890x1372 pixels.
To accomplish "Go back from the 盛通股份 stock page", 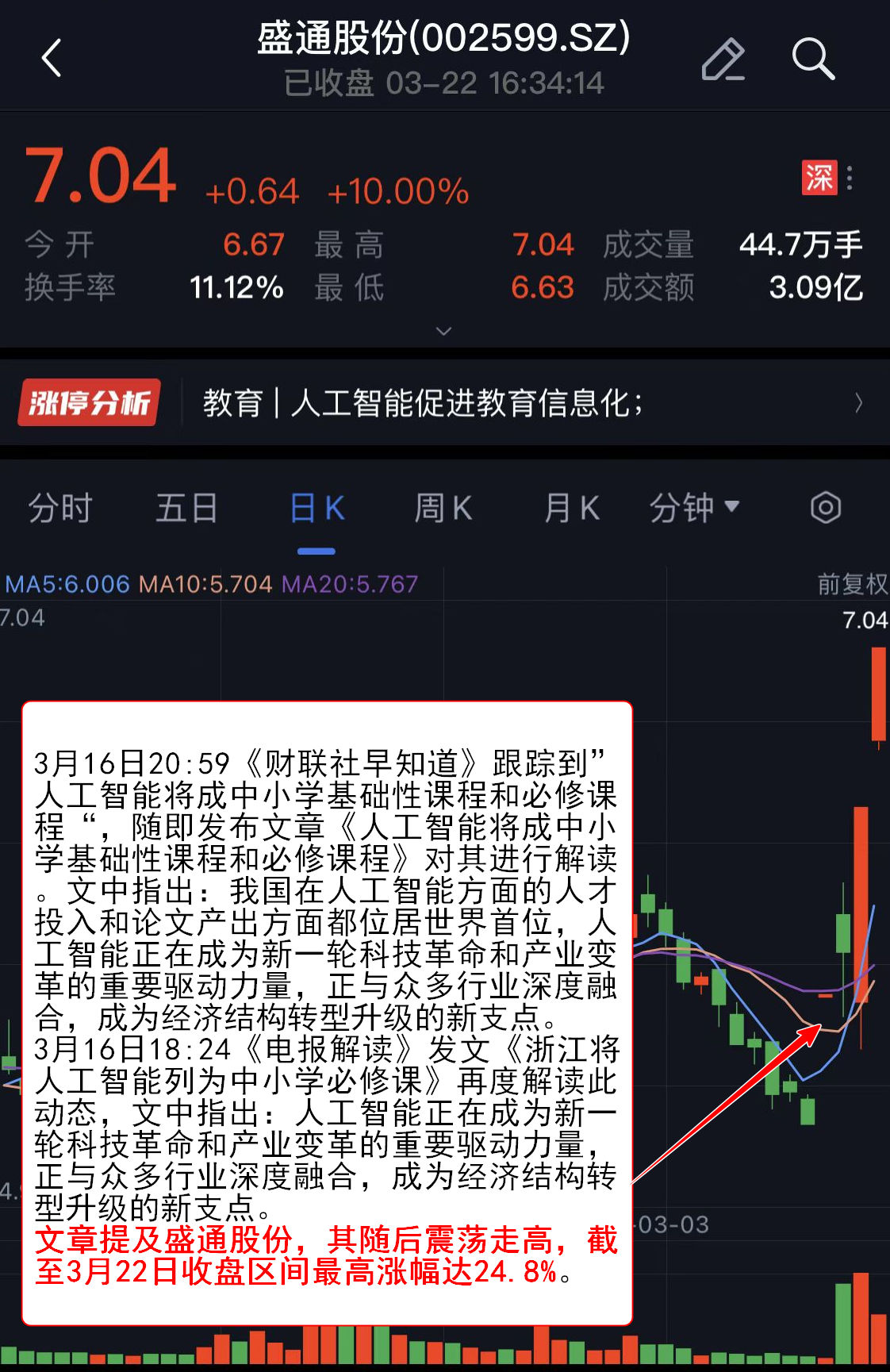I will pos(52,59).
